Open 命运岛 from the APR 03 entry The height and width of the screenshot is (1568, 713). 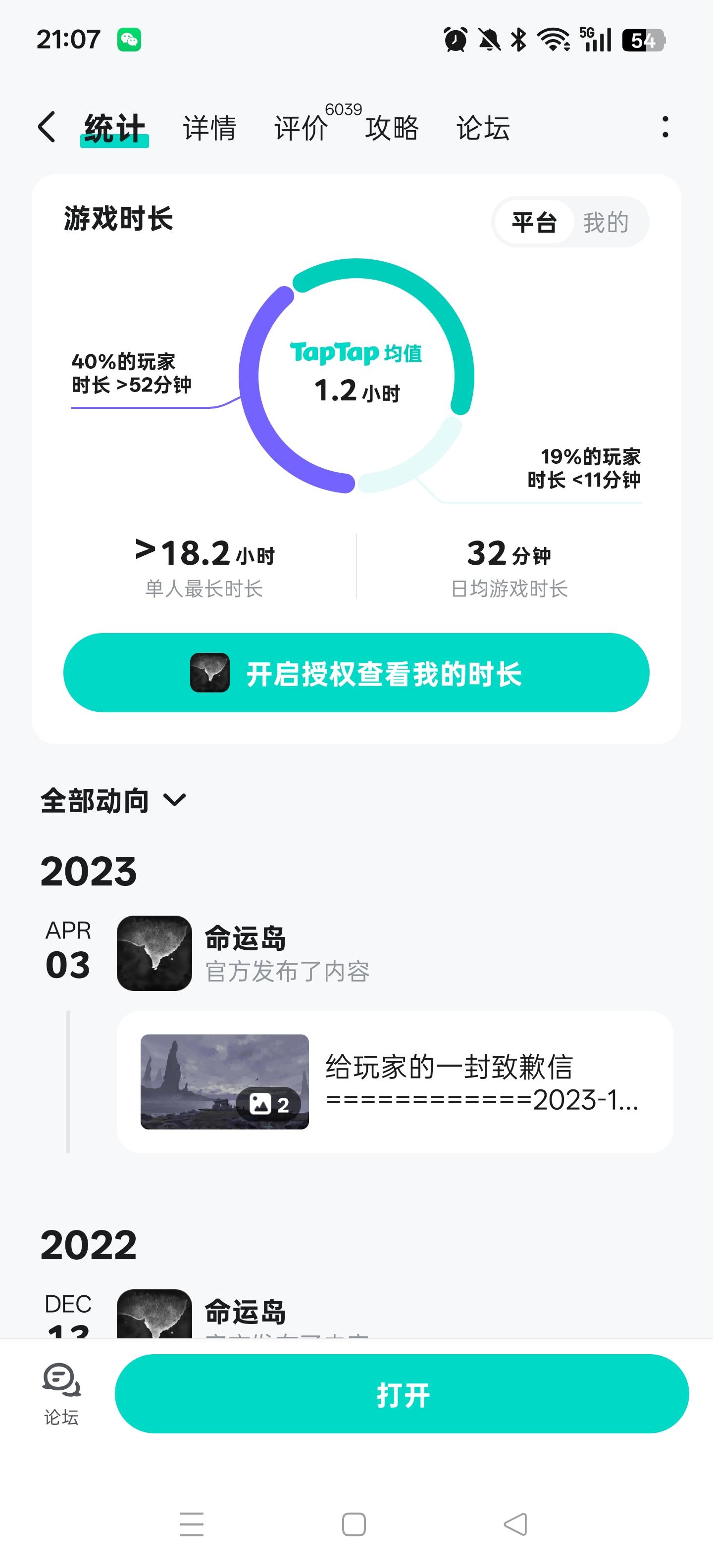click(x=245, y=938)
